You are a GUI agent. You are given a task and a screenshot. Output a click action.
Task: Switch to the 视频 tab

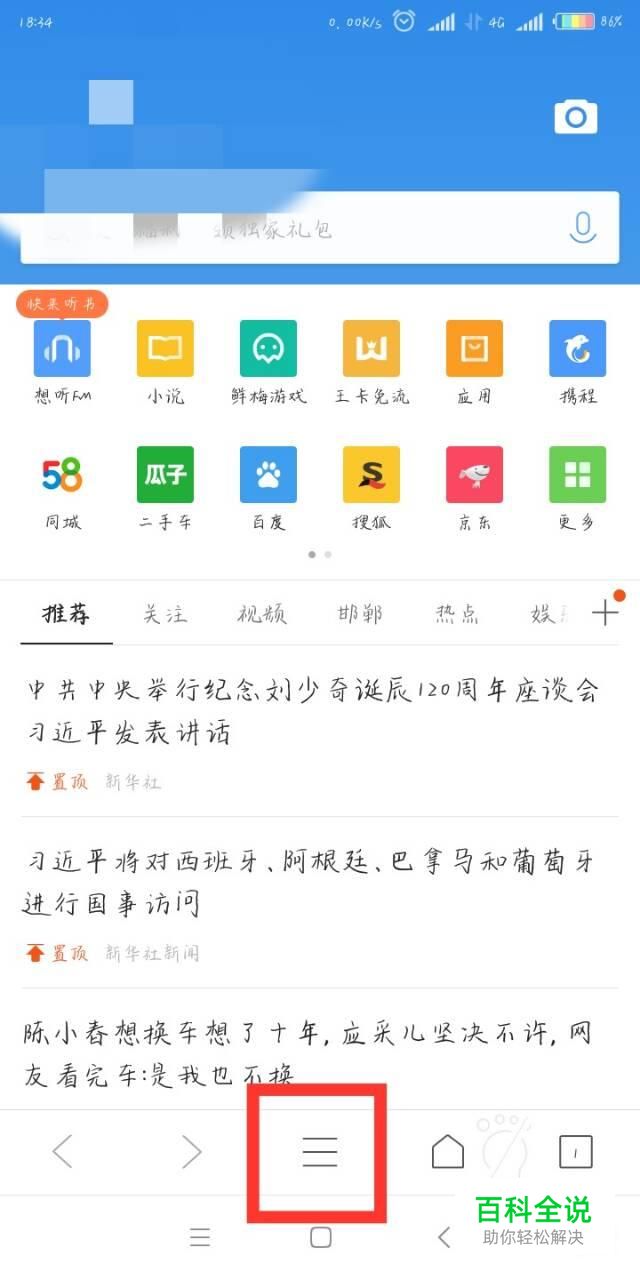pyautogui.click(x=261, y=614)
